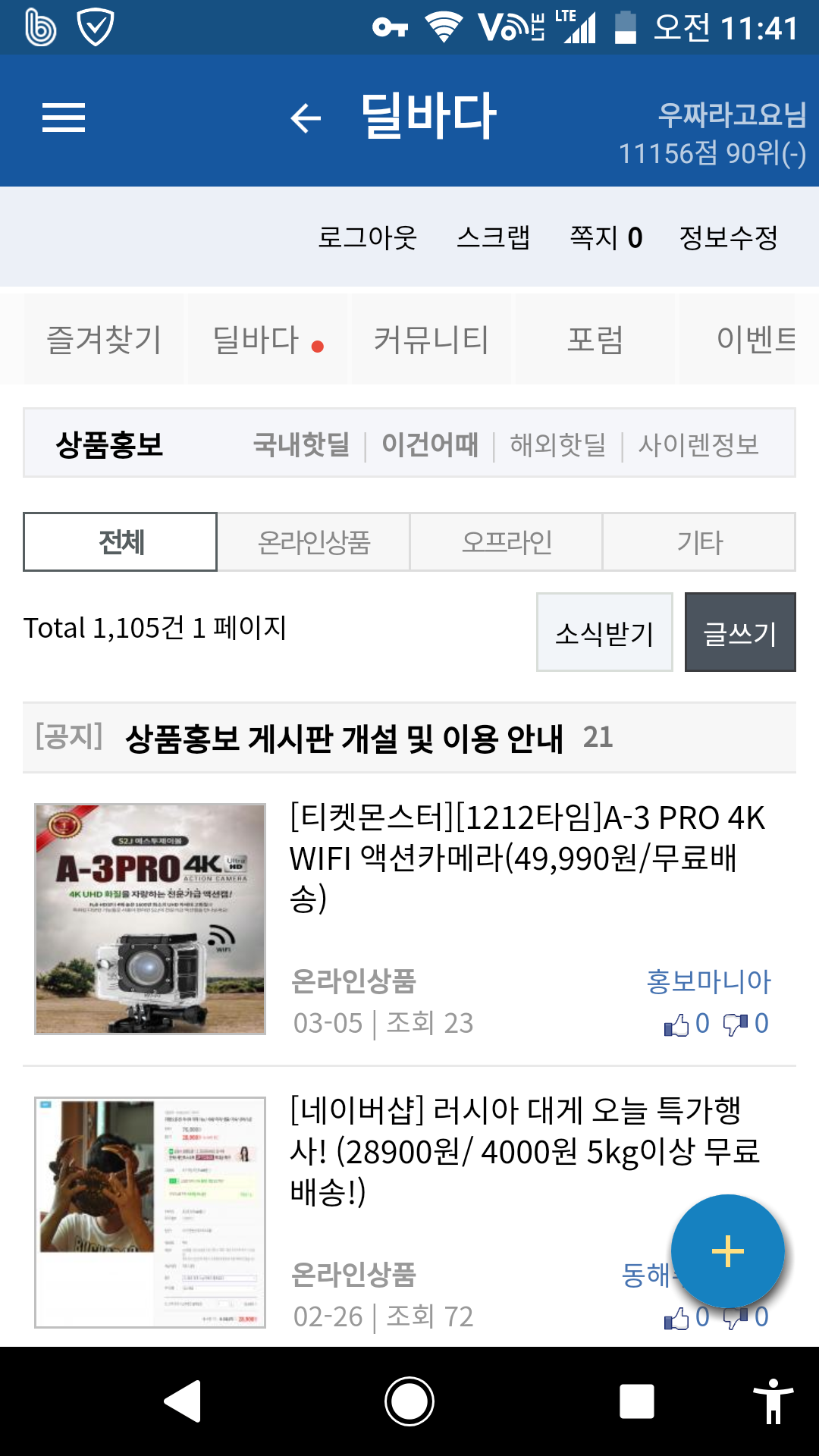Screen dimensions: 819x1456
Task: Open the A-3 PRO 4K 액션카메라 post
Action: (528, 858)
